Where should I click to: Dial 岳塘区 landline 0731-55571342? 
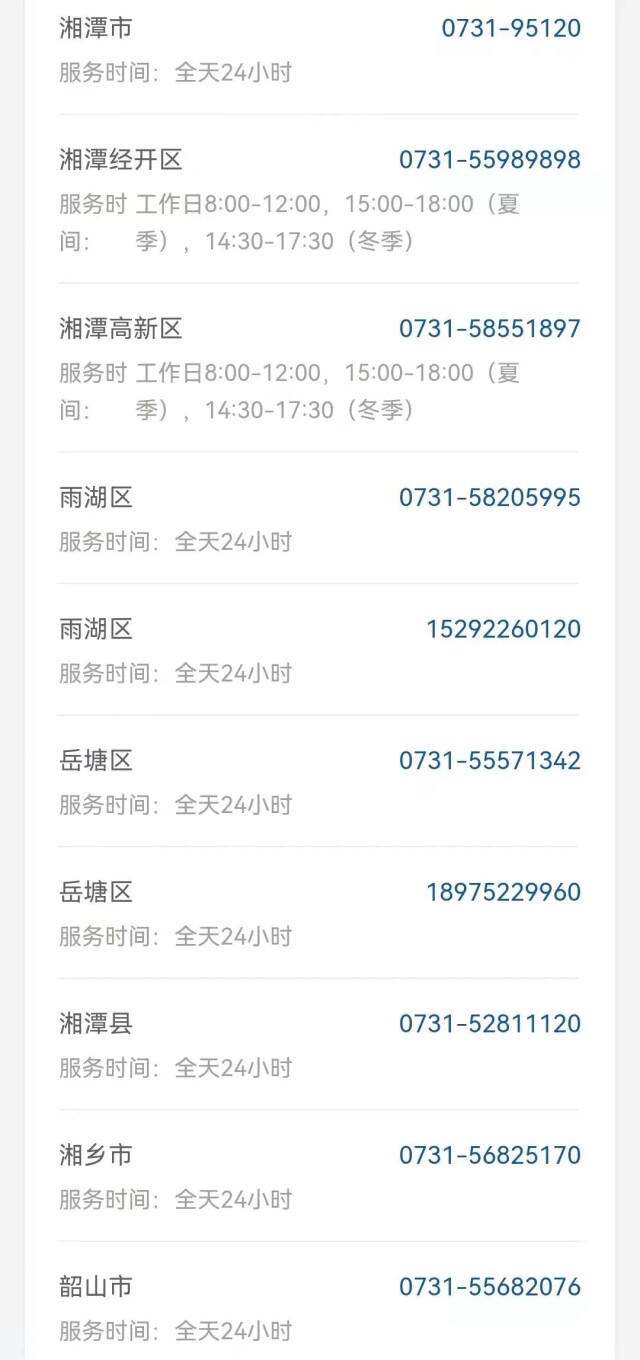click(489, 761)
